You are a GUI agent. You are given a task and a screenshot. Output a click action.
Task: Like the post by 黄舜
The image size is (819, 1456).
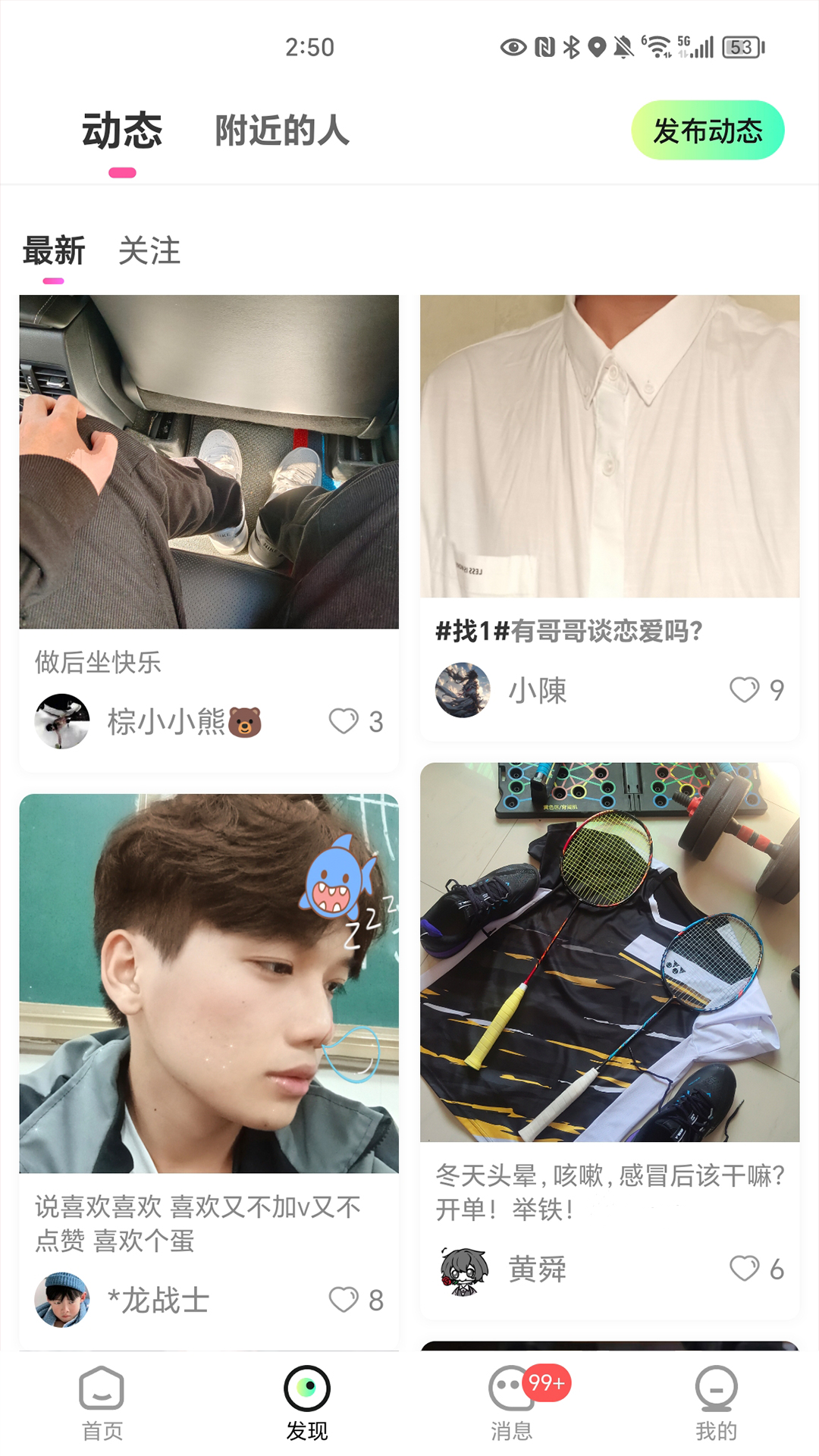click(x=744, y=1268)
